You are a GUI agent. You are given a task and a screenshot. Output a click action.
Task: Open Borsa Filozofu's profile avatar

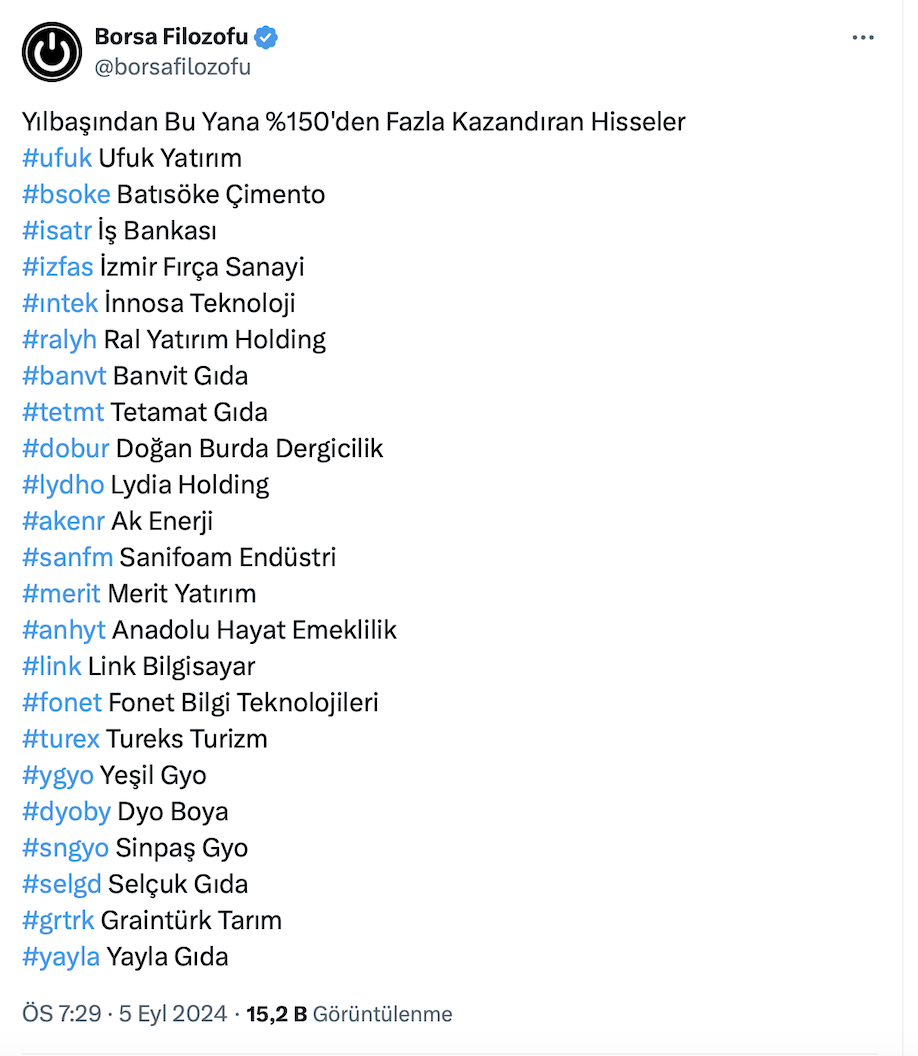[x=52, y=52]
